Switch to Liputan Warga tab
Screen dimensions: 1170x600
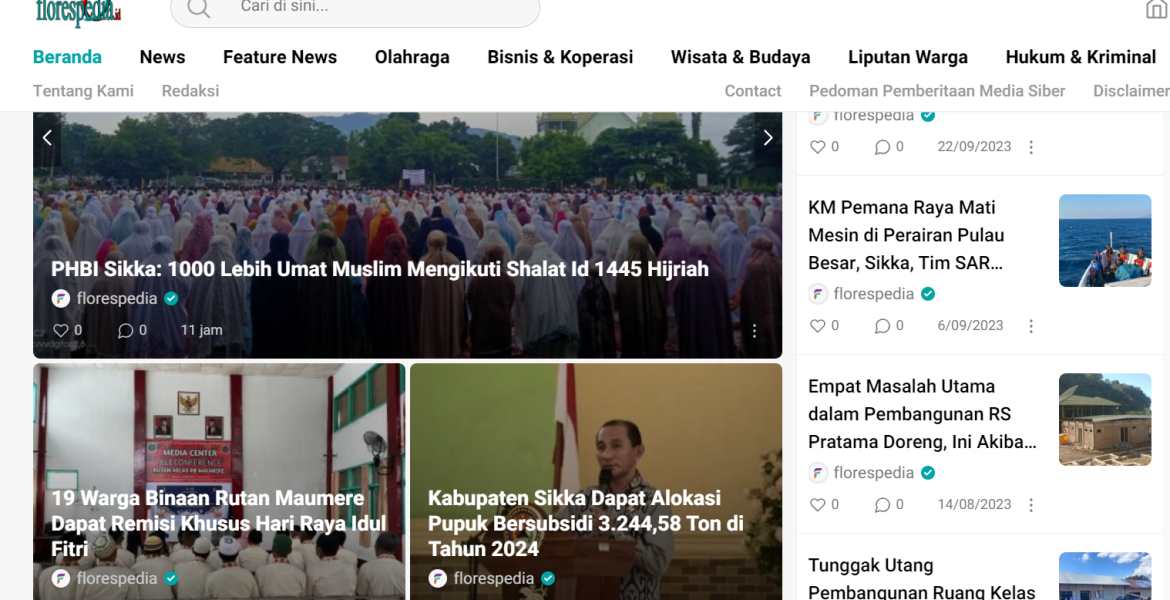pyautogui.click(x=908, y=57)
